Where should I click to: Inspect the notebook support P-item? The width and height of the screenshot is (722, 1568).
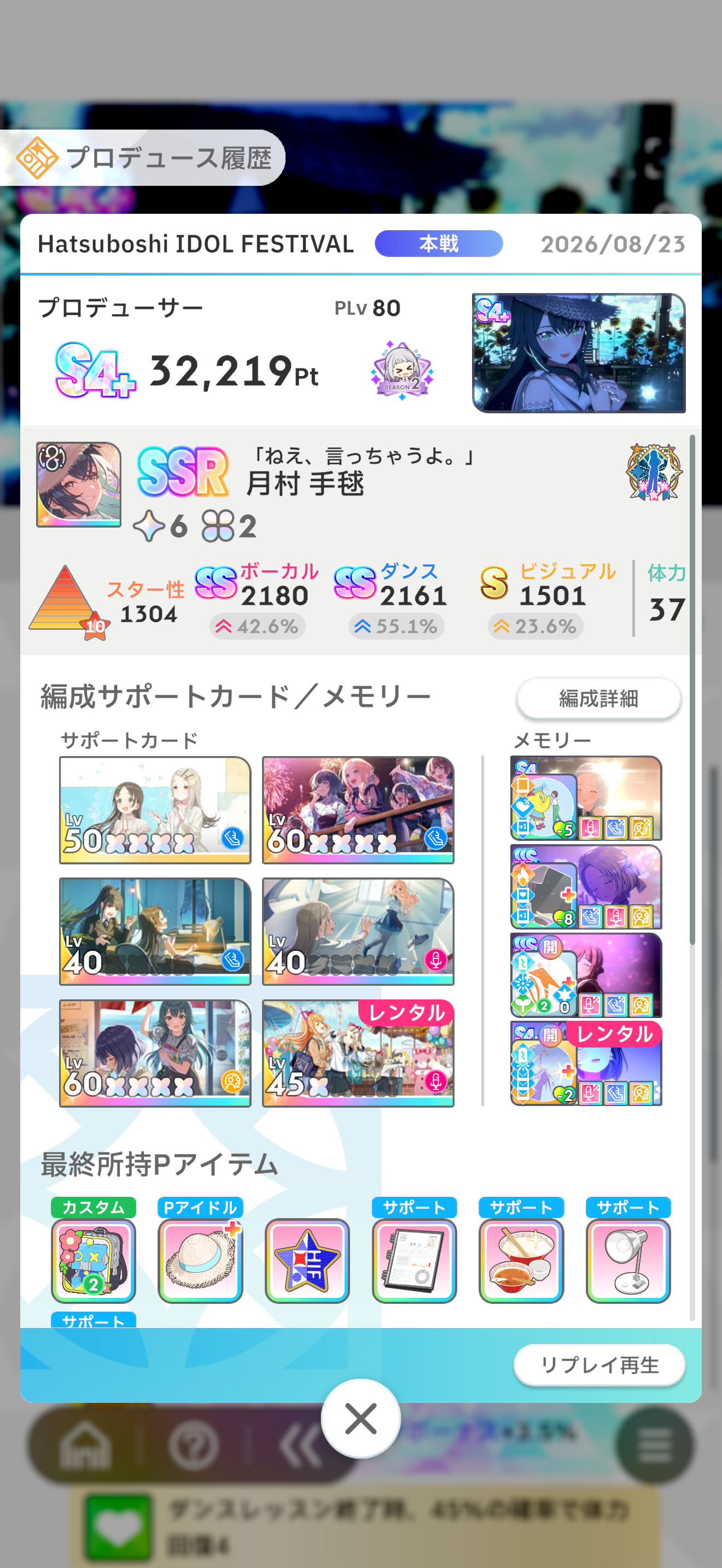tap(414, 1261)
